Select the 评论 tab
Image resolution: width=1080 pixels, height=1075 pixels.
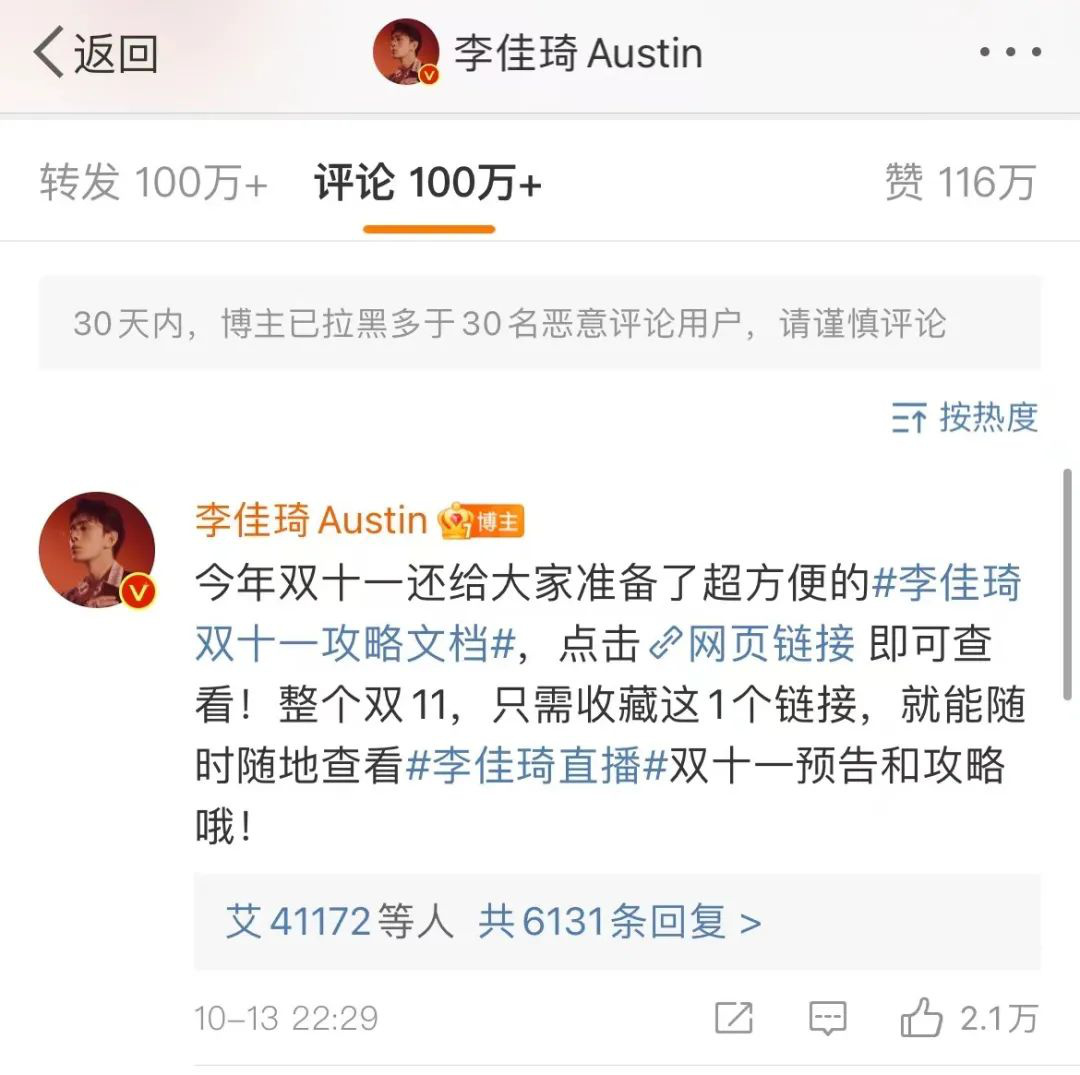click(x=428, y=183)
